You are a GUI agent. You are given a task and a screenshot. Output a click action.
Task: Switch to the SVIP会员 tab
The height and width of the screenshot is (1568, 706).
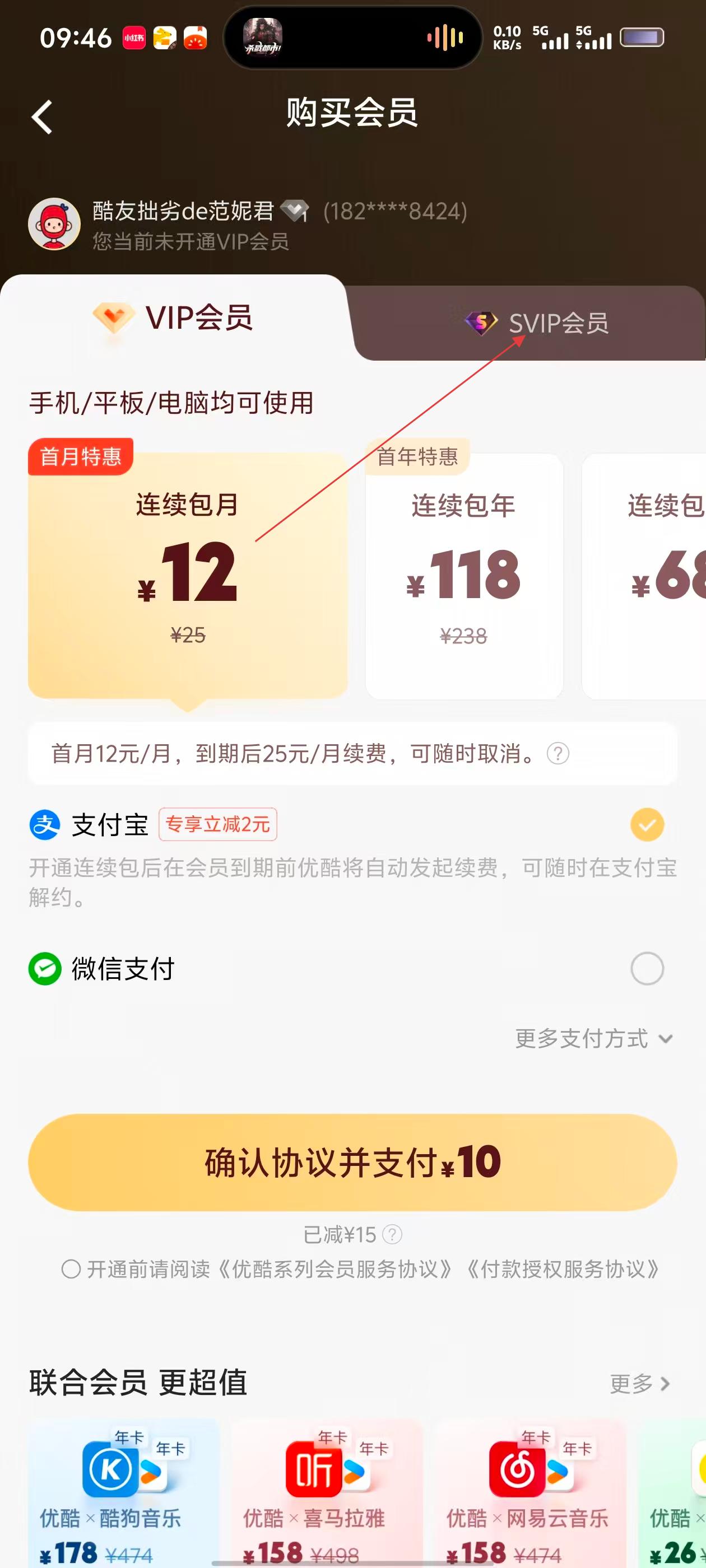click(x=536, y=323)
